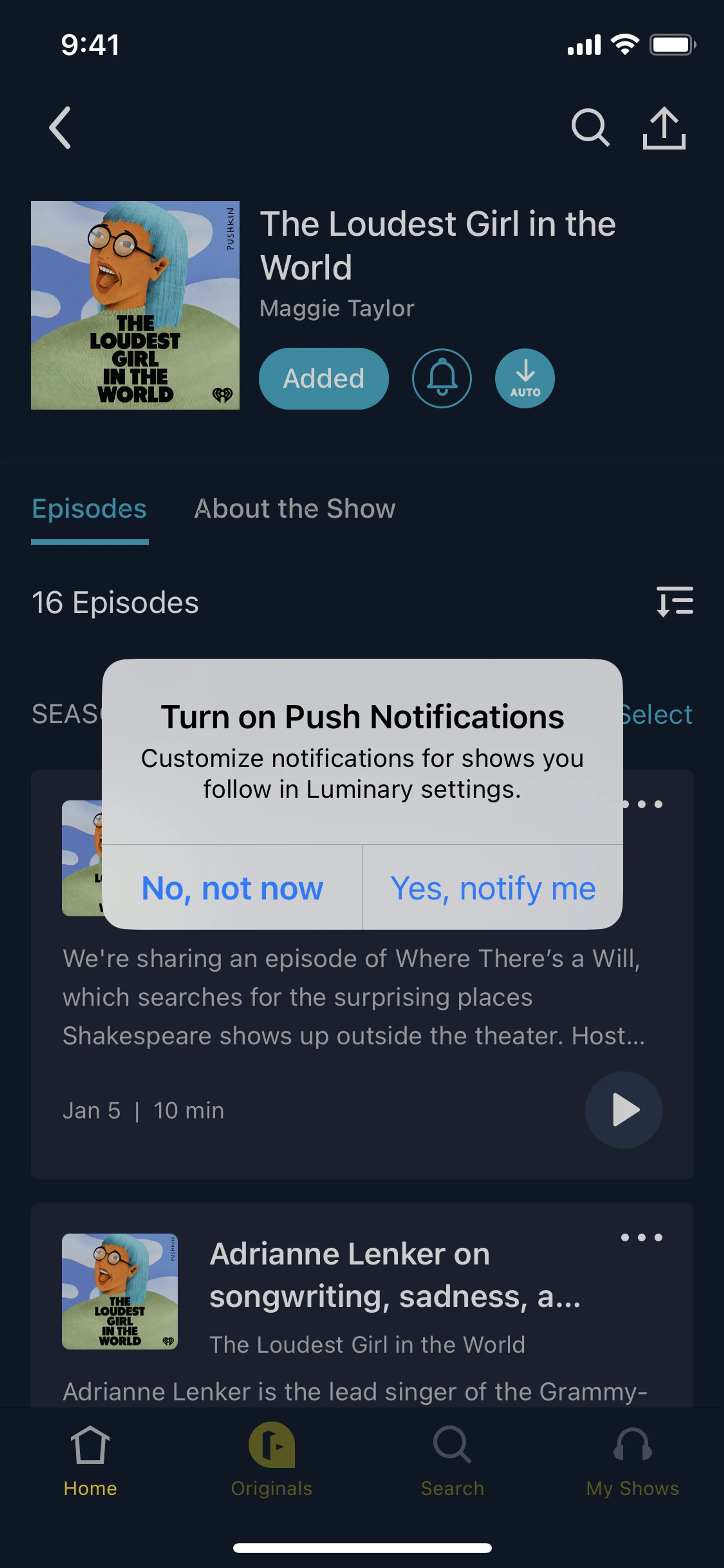This screenshot has width=724, height=1568.
Task: Switch to the Originals tab
Action: 271,1461
